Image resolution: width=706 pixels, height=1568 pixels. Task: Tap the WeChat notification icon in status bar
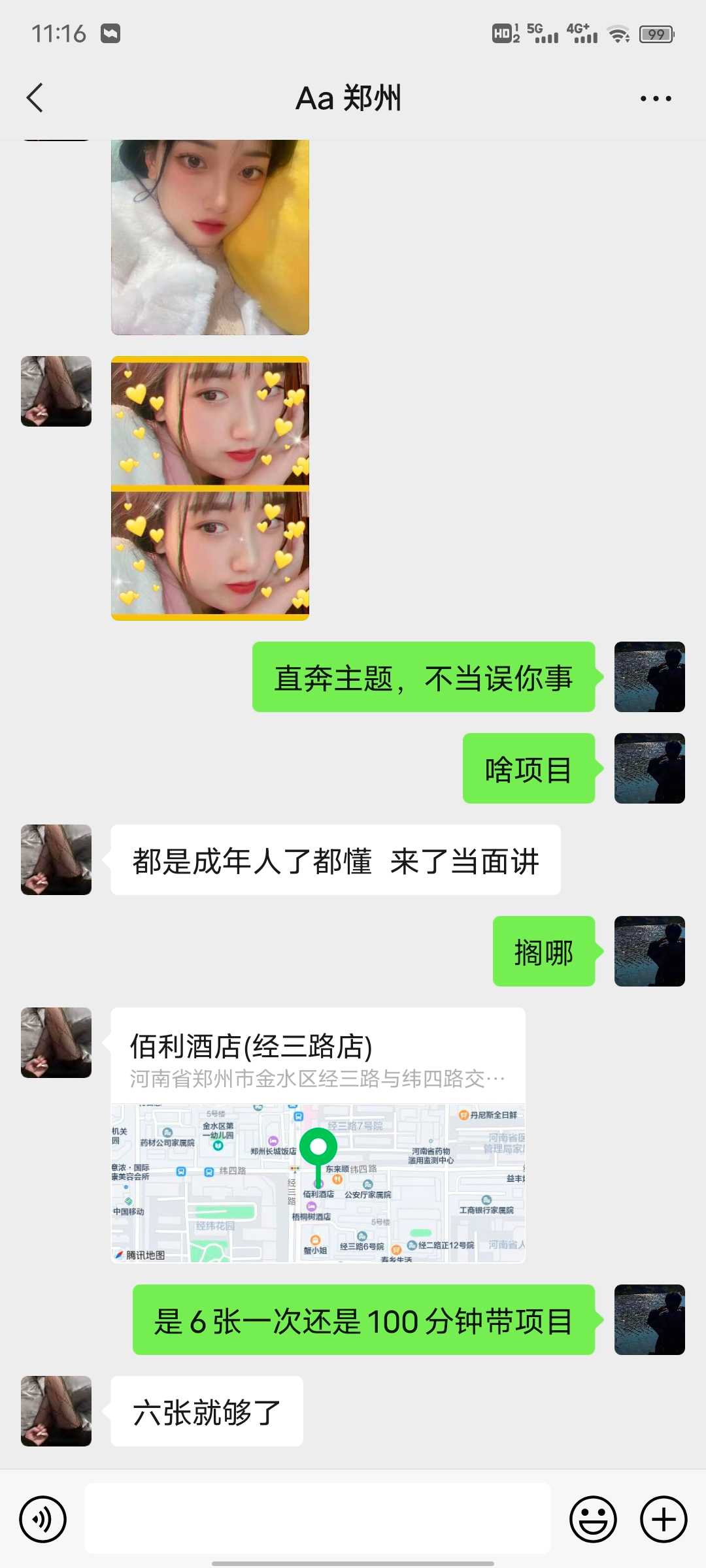point(110,31)
